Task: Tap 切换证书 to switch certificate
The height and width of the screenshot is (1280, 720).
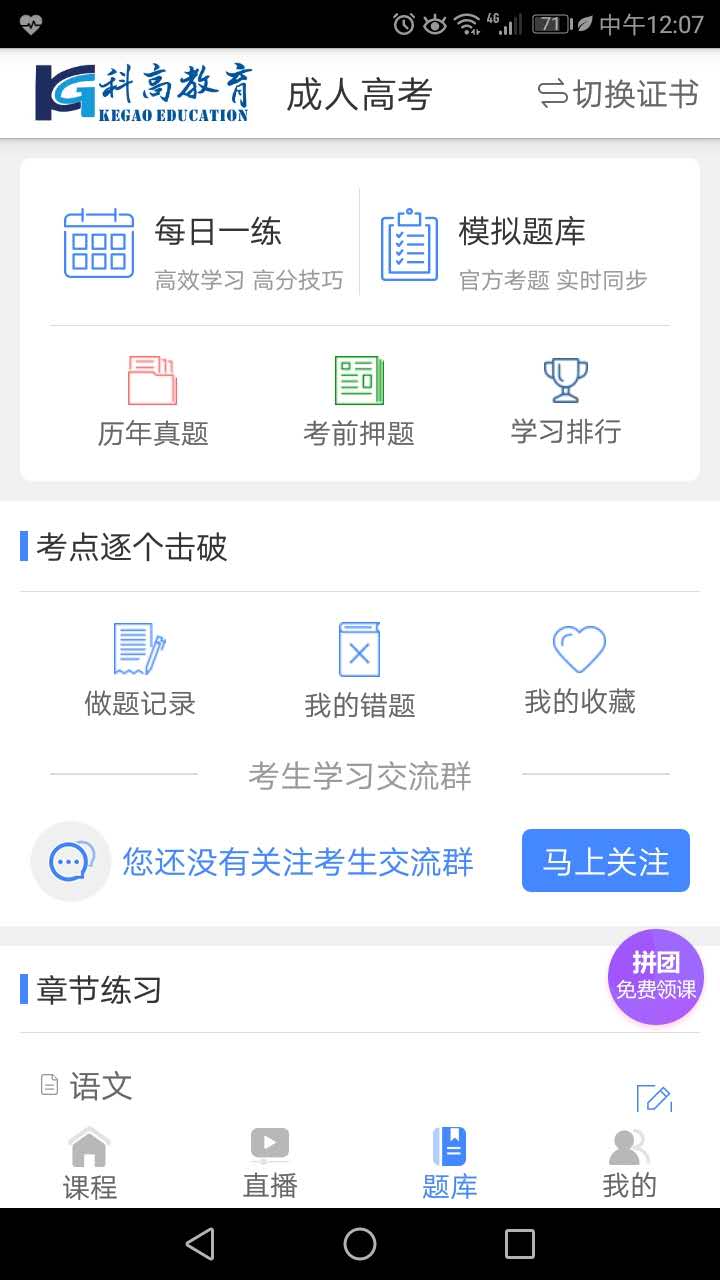Action: [x=618, y=94]
